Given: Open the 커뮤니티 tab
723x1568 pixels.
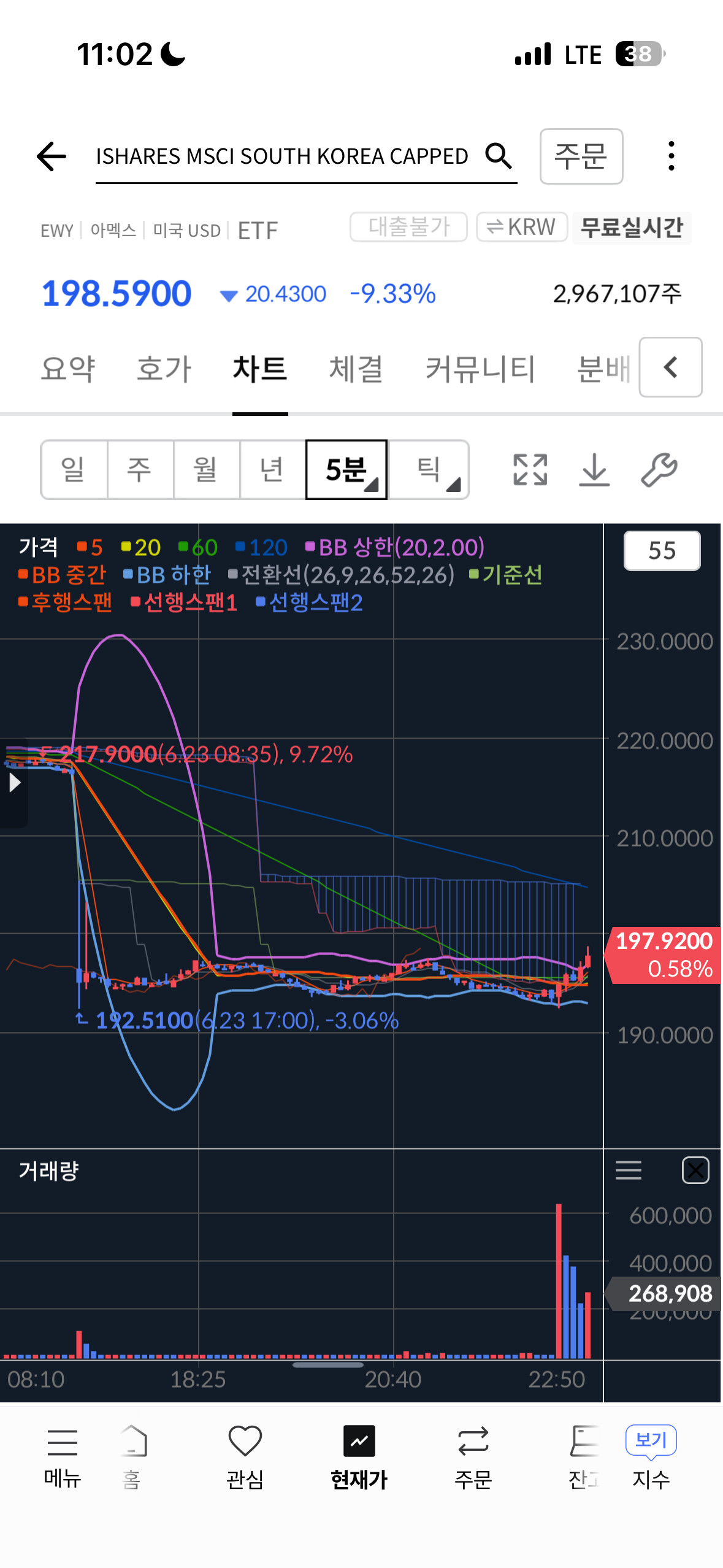Looking at the screenshot, I should point(481,369).
